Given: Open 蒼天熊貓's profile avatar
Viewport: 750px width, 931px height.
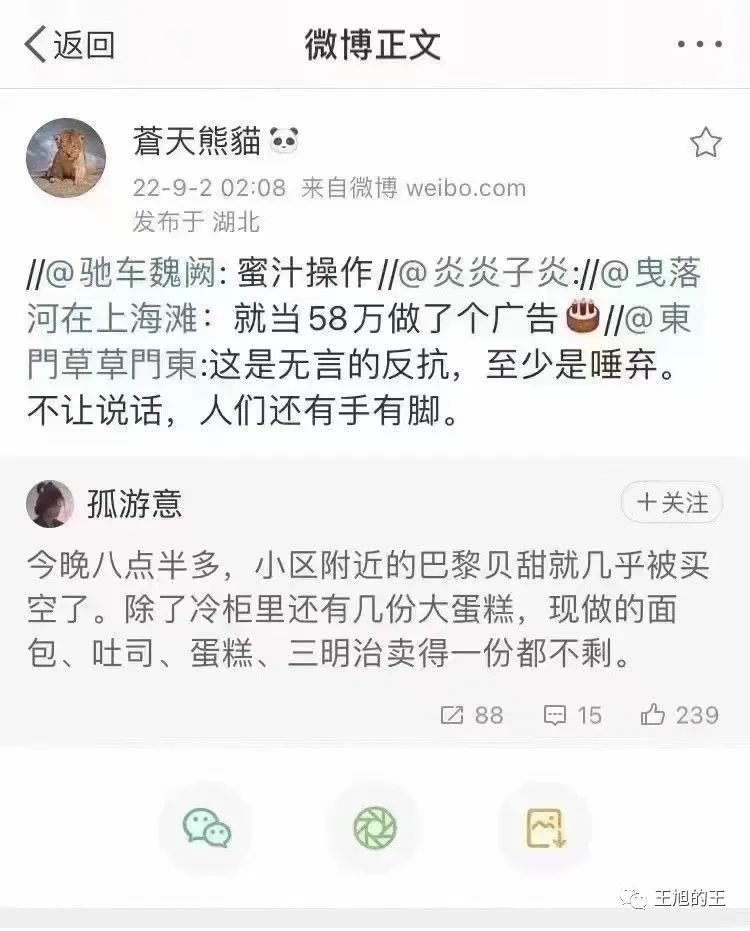Looking at the screenshot, I should point(66,158).
